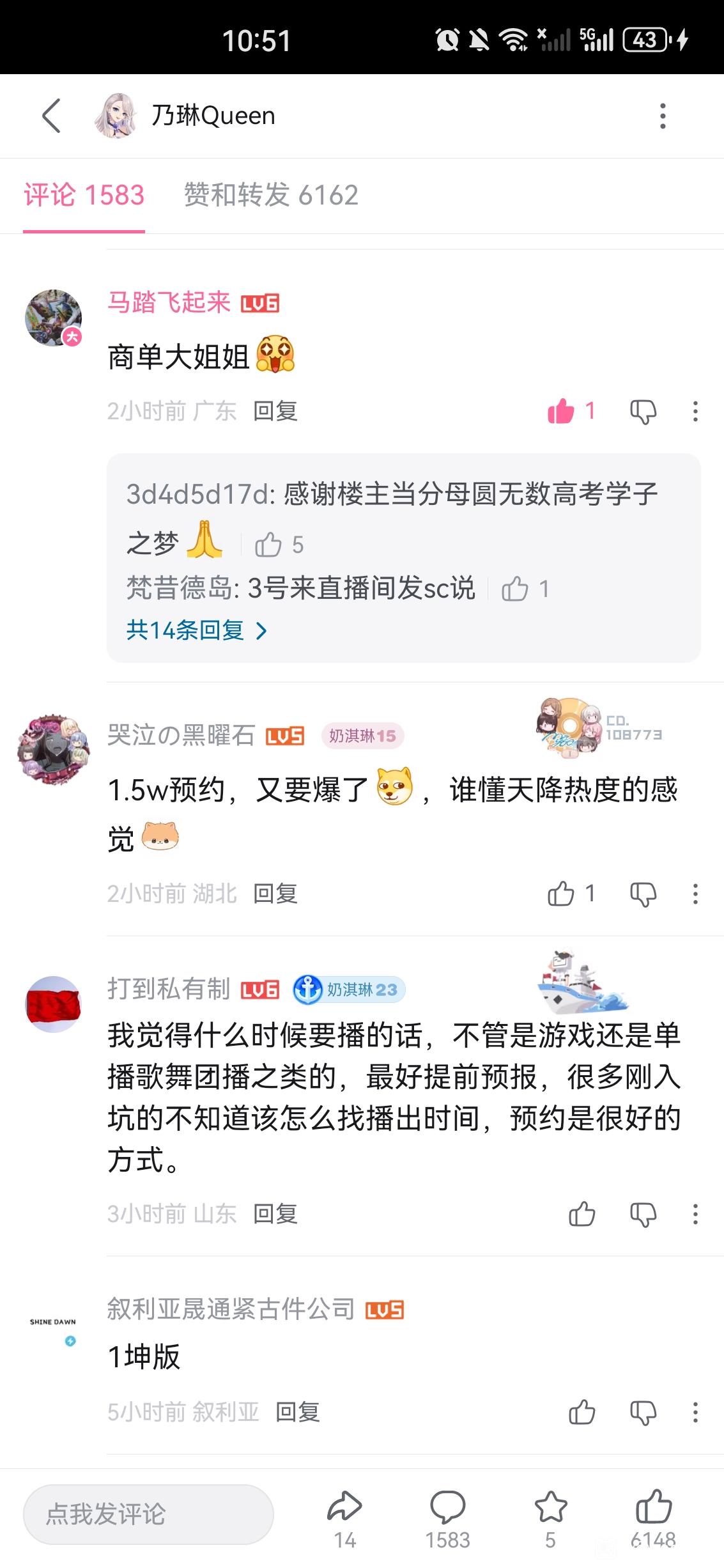Image resolution: width=724 pixels, height=1568 pixels.
Task: Reply to 打到私有制's comment
Action: coord(275,1213)
